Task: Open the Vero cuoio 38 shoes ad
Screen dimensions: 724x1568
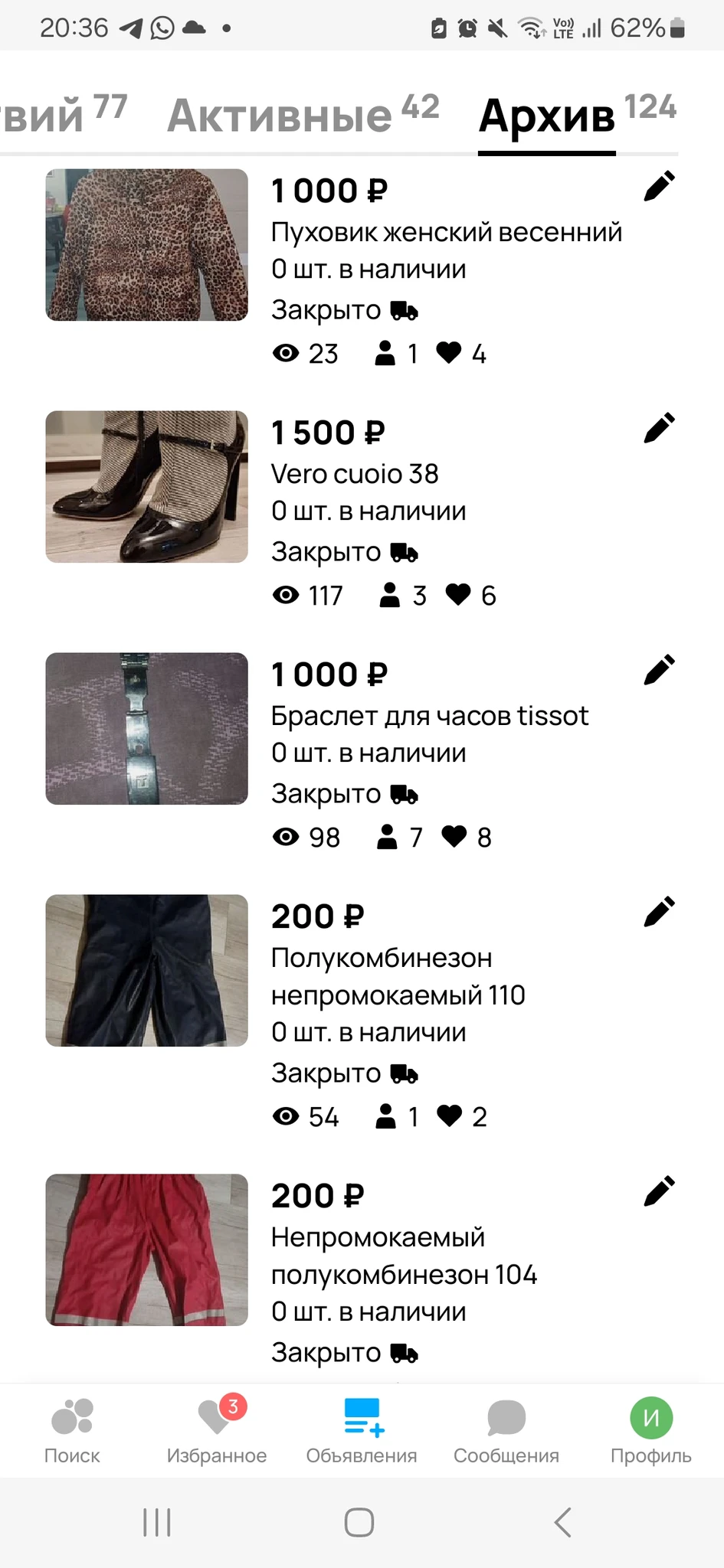Action: 355,474
